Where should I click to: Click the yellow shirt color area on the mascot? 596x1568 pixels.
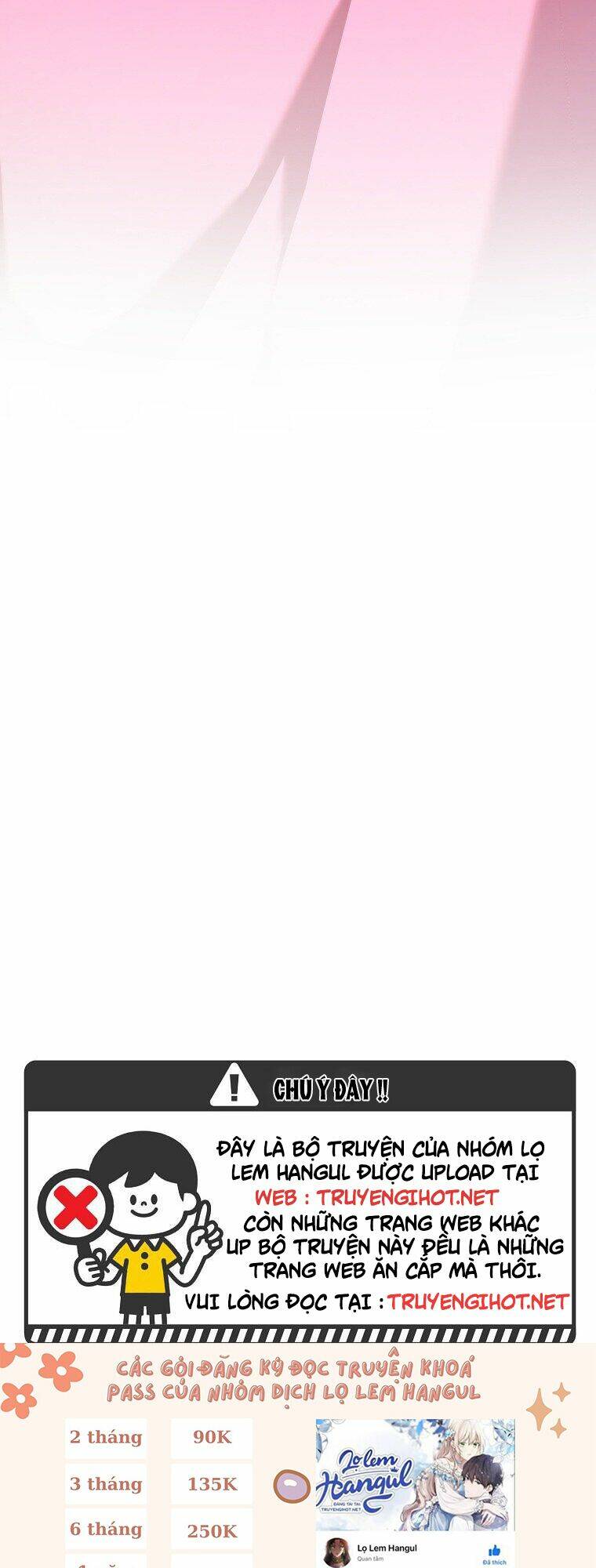coord(143,1265)
